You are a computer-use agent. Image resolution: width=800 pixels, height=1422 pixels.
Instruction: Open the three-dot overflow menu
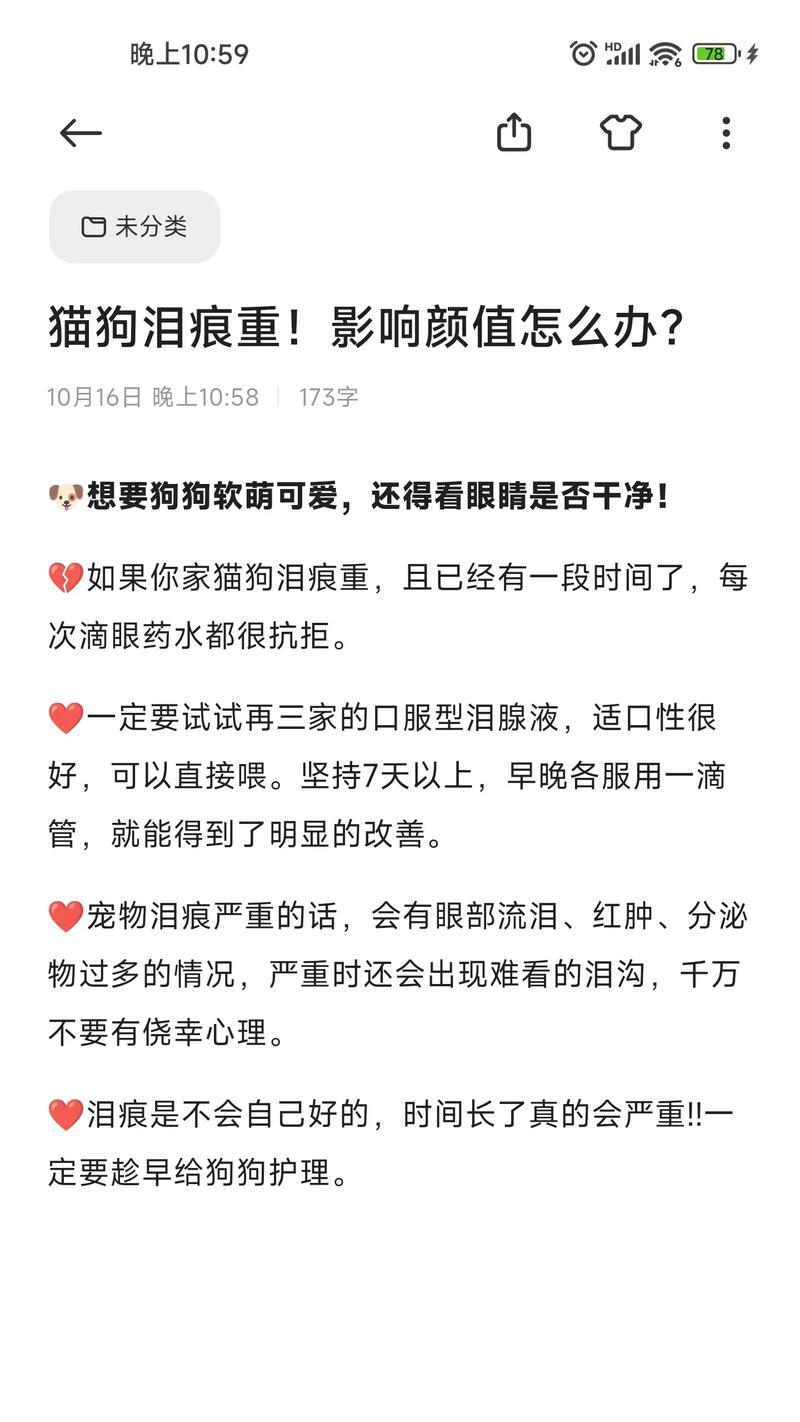726,133
